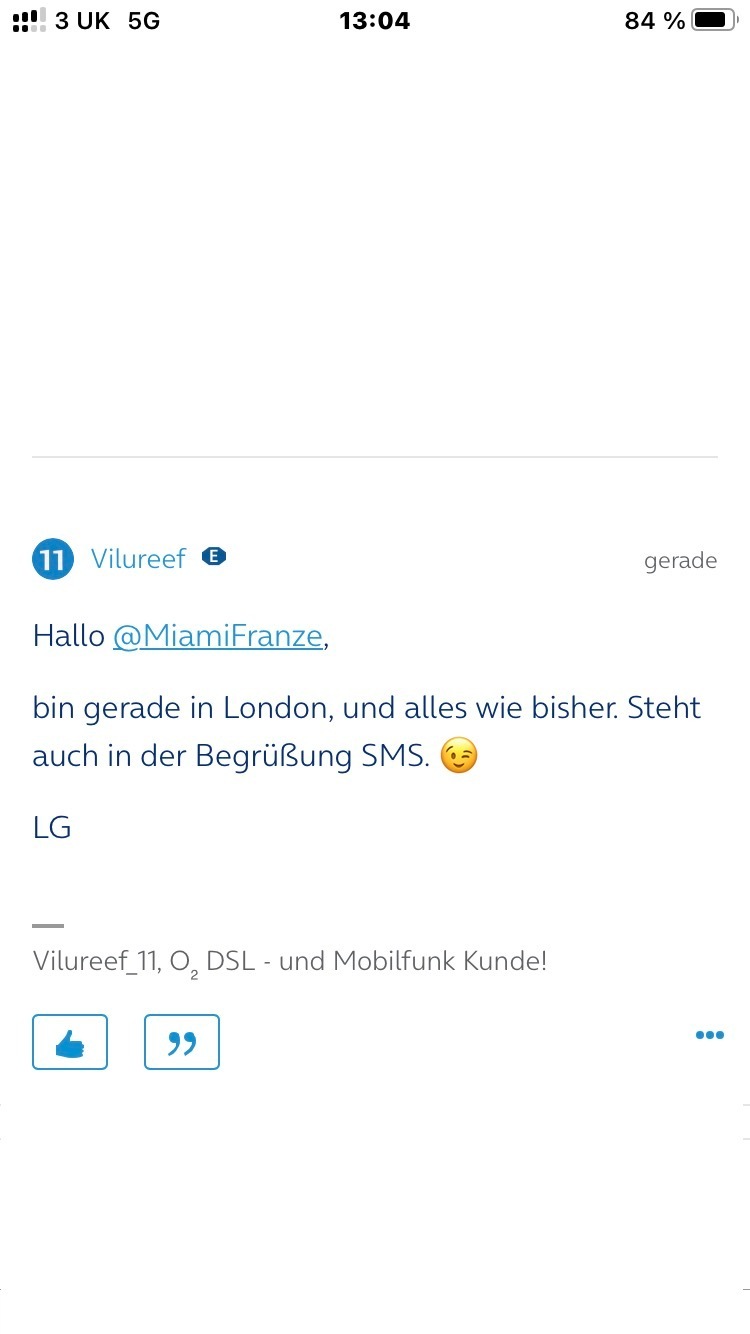This screenshot has height=1334, width=750.
Task: View Vilureef's user profile
Action: (x=138, y=558)
